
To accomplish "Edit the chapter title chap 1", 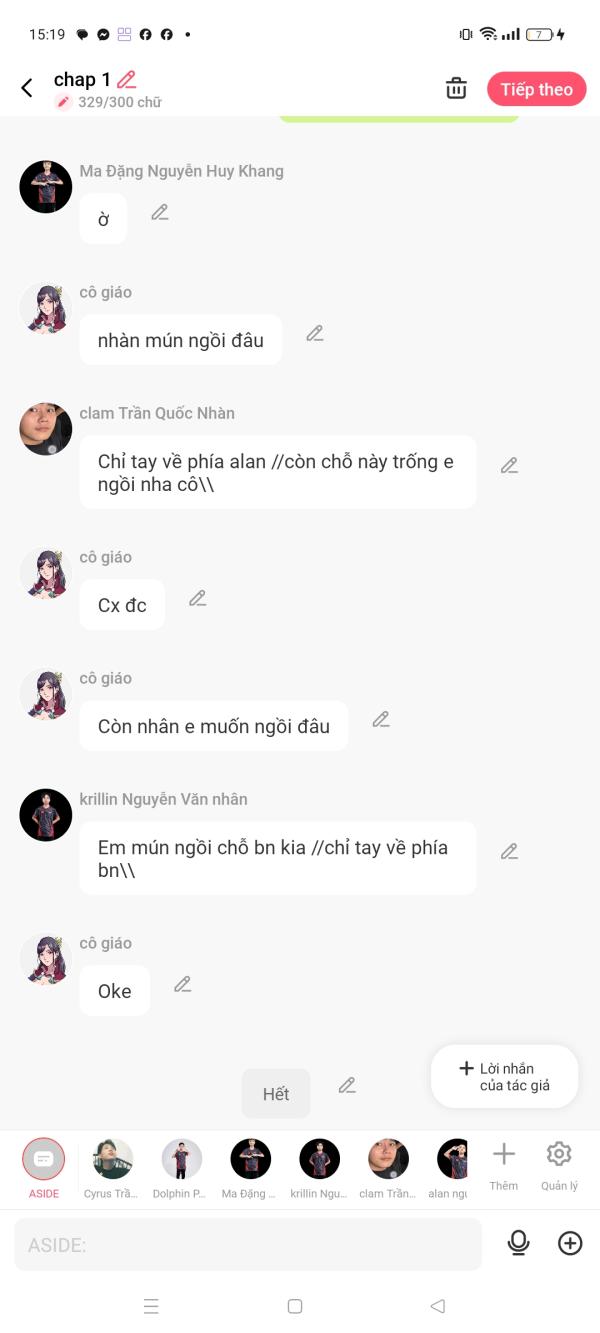I will click(x=126, y=79).
